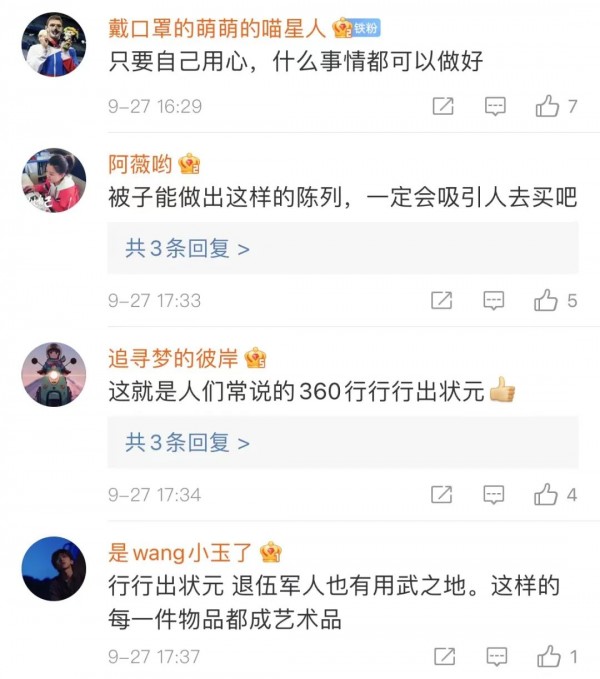Repost 追寻梦的彼岸's comment
Image resolution: width=600 pixels, height=679 pixels.
click(x=443, y=494)
